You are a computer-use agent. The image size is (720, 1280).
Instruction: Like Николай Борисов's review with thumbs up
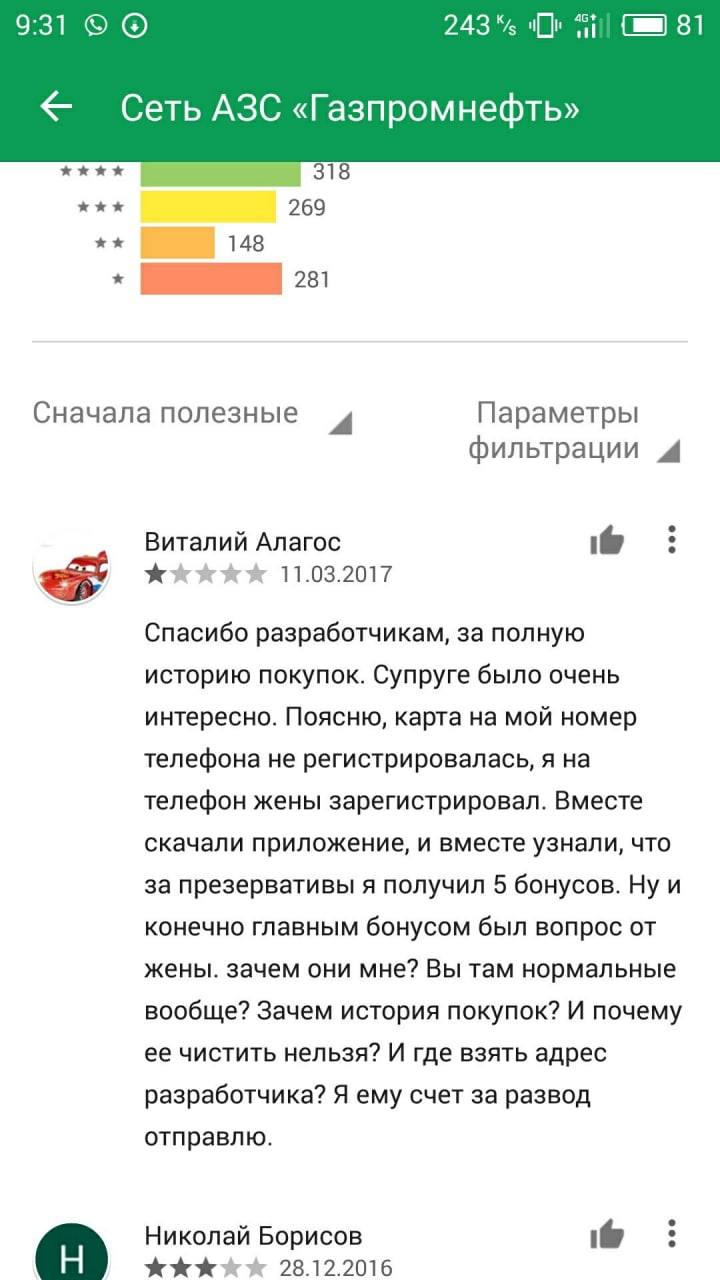(x=606, y=1234)
